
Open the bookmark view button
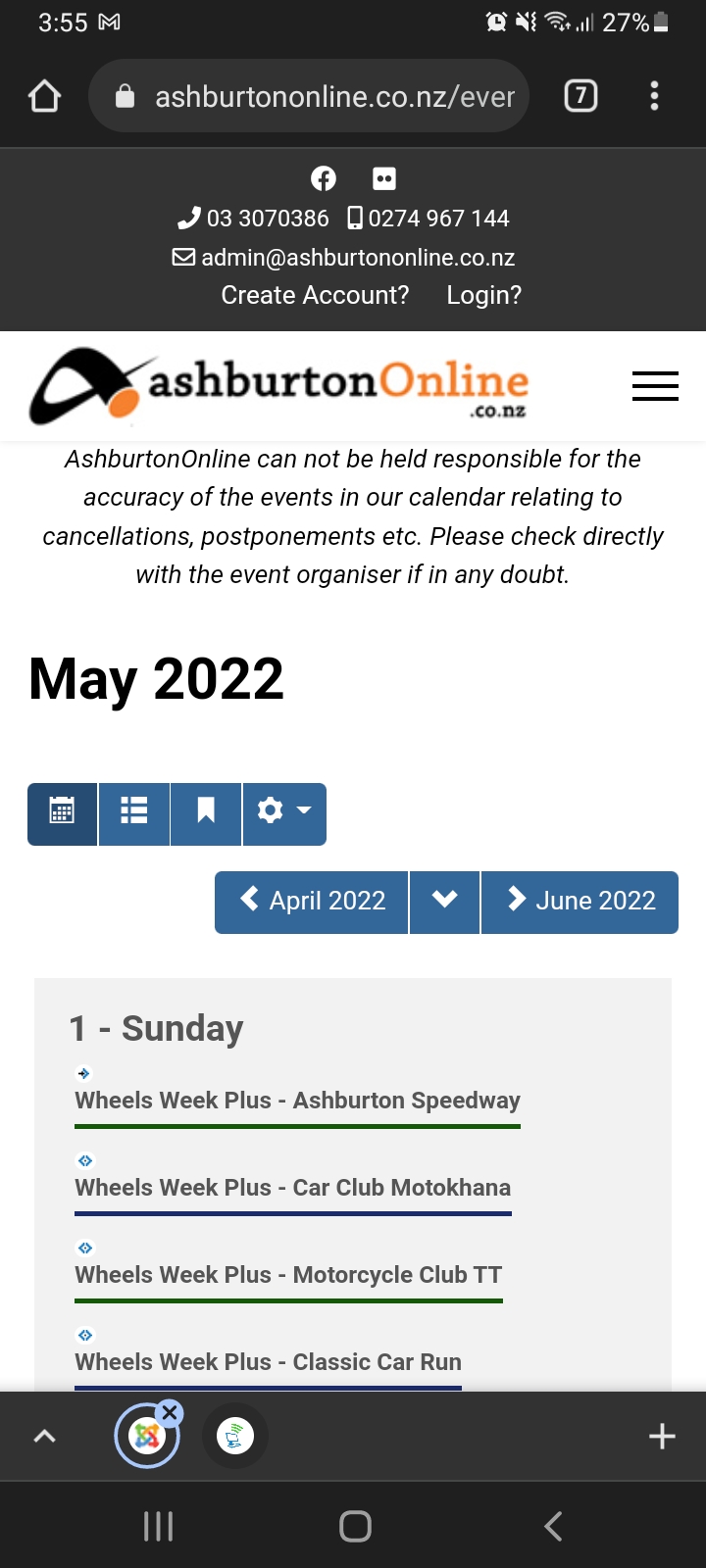(x=206, y=812)
